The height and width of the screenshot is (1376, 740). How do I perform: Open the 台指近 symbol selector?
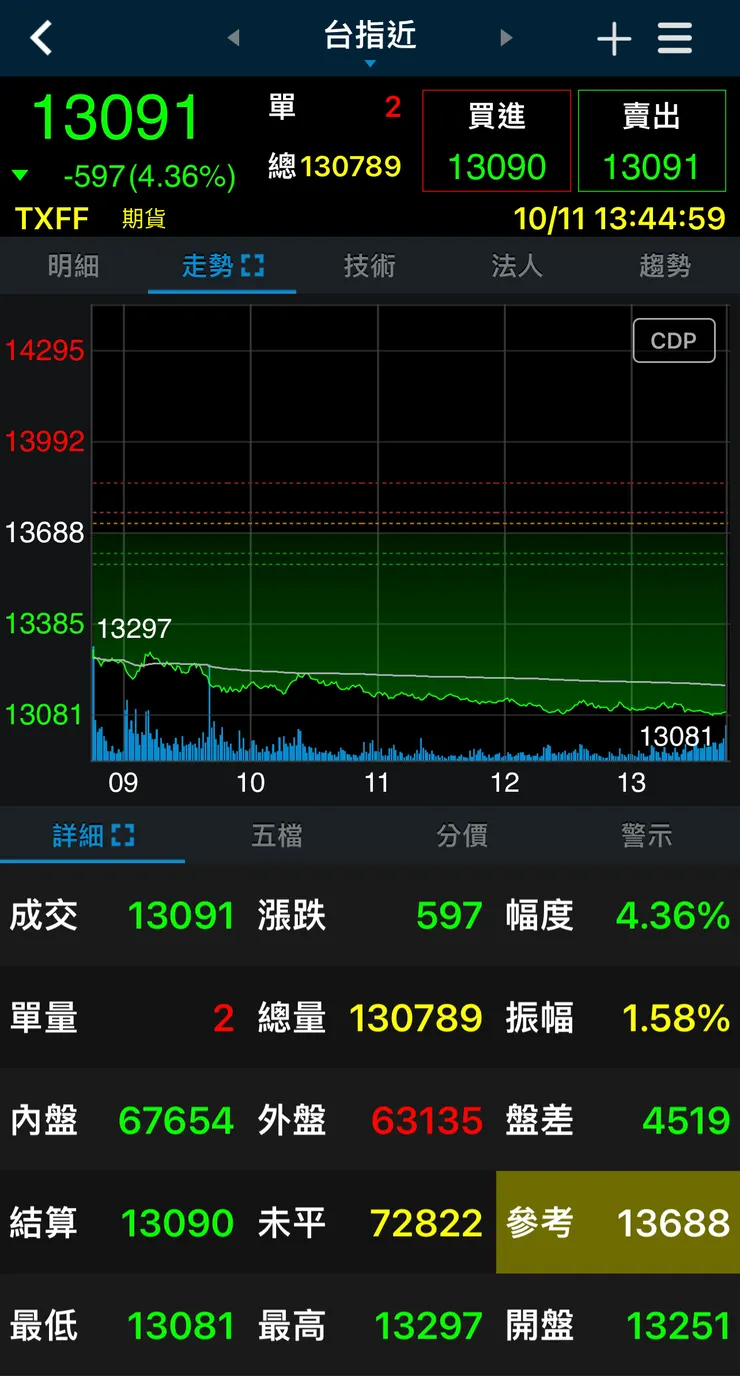[370, 37]
